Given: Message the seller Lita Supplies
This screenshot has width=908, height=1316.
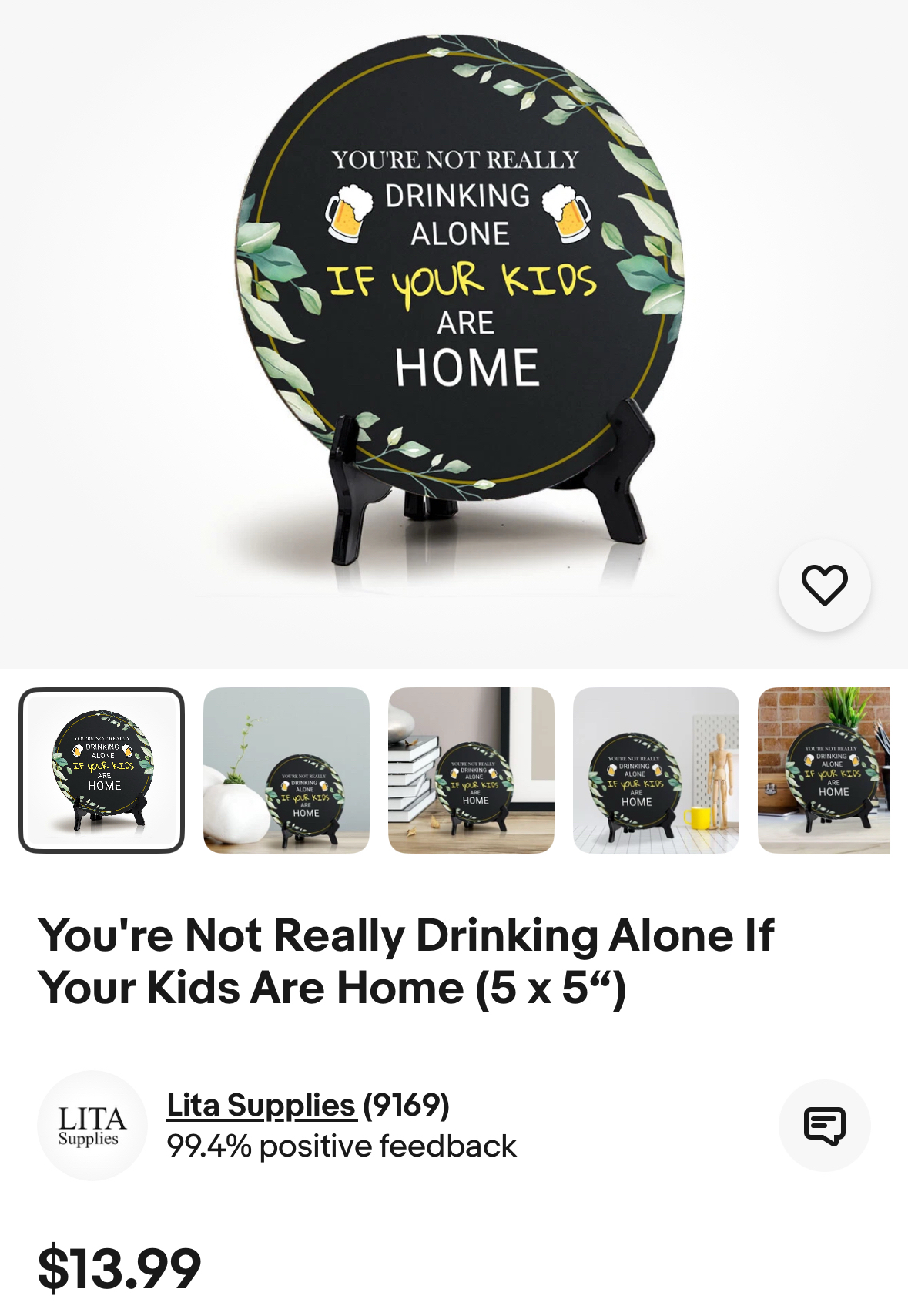Looking at the screenshot, I should click(824, 1126).
